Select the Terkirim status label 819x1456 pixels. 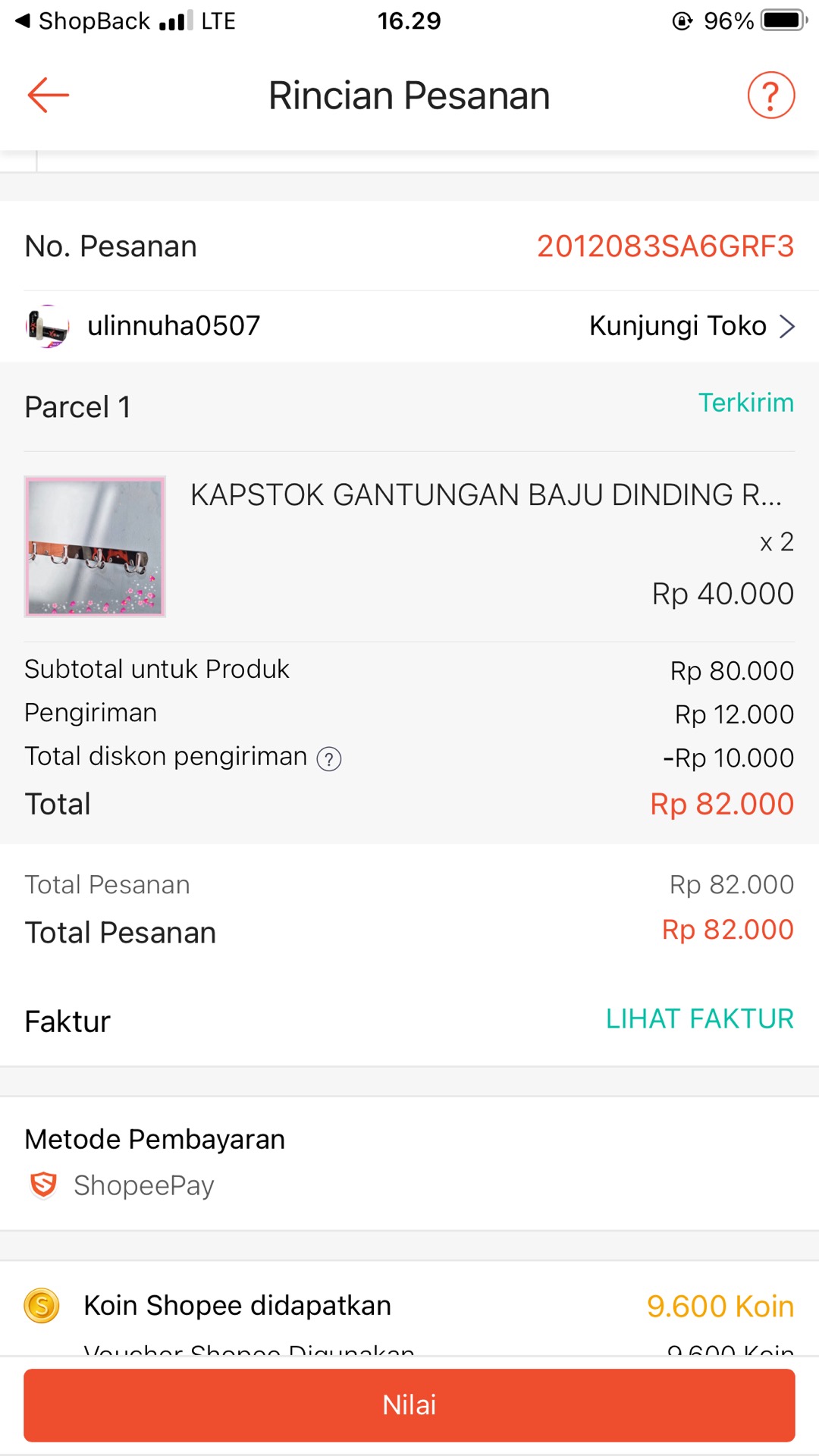pos(747,403)
